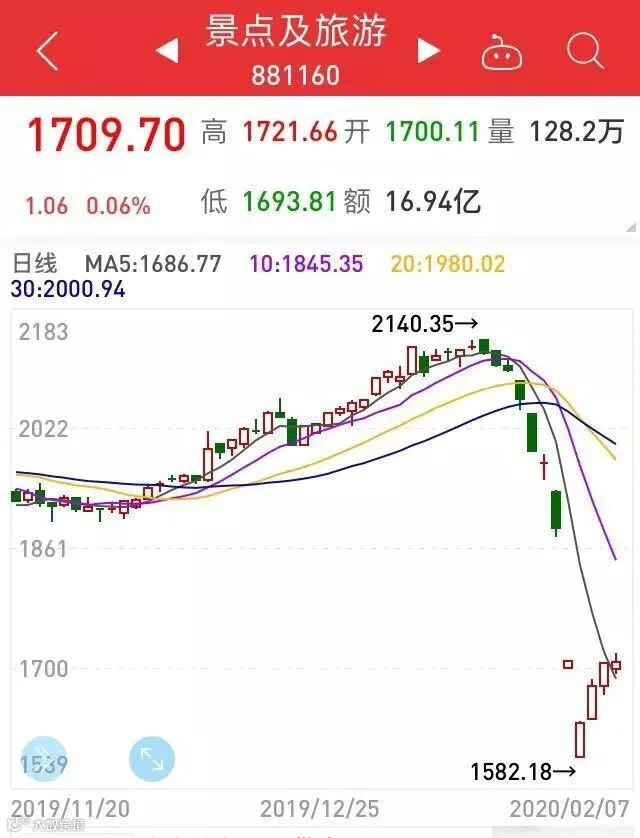Switch to the next sector with right triangle

tap(428, 51)
